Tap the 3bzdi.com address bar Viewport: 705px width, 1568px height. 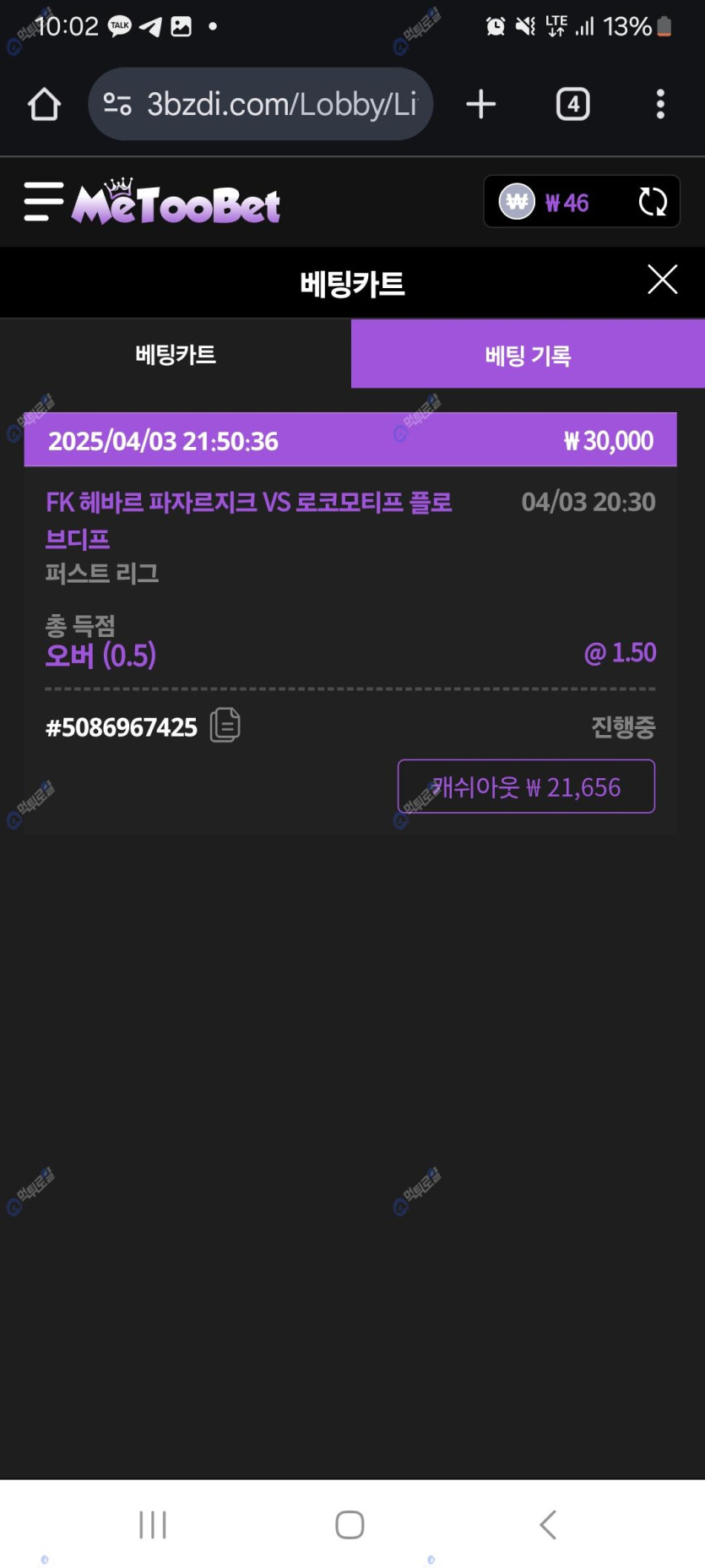coord(260,104)
